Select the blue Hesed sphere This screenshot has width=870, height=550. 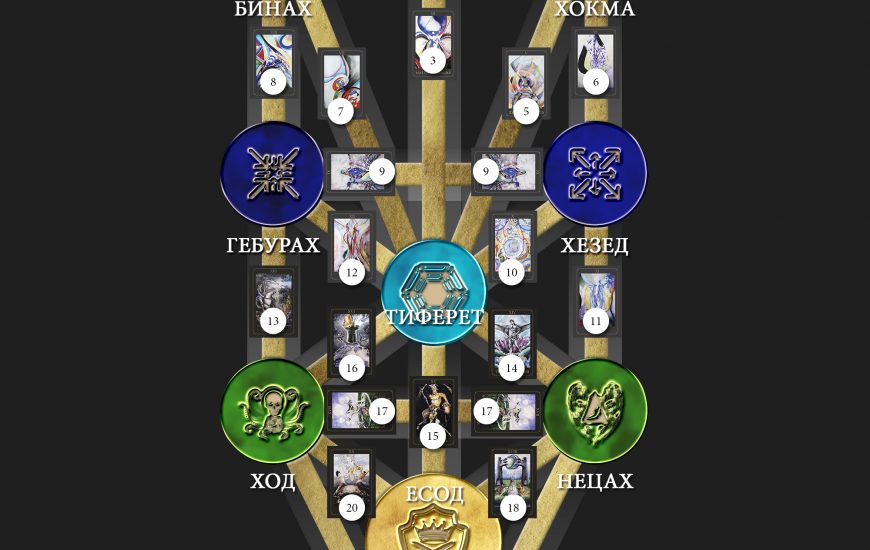595,173
